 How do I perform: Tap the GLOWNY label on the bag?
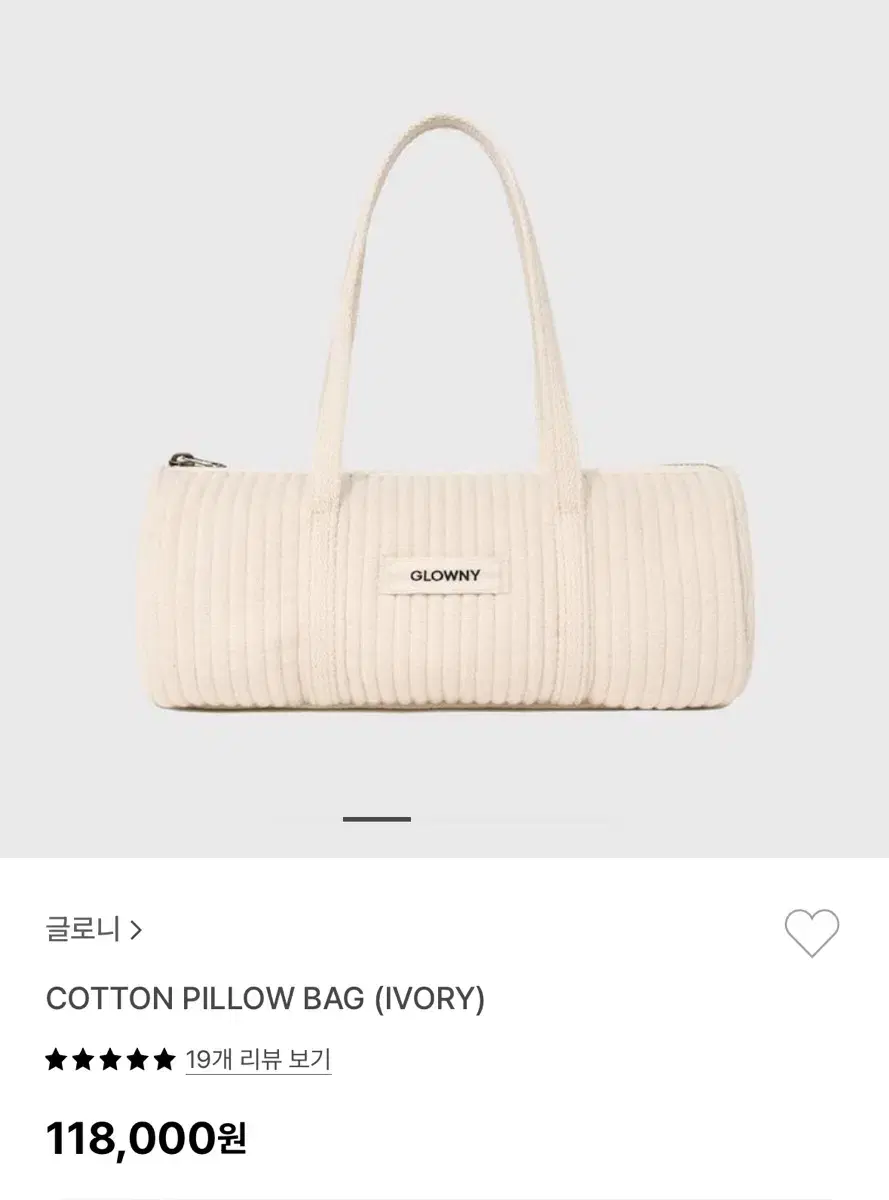point(444,575)
